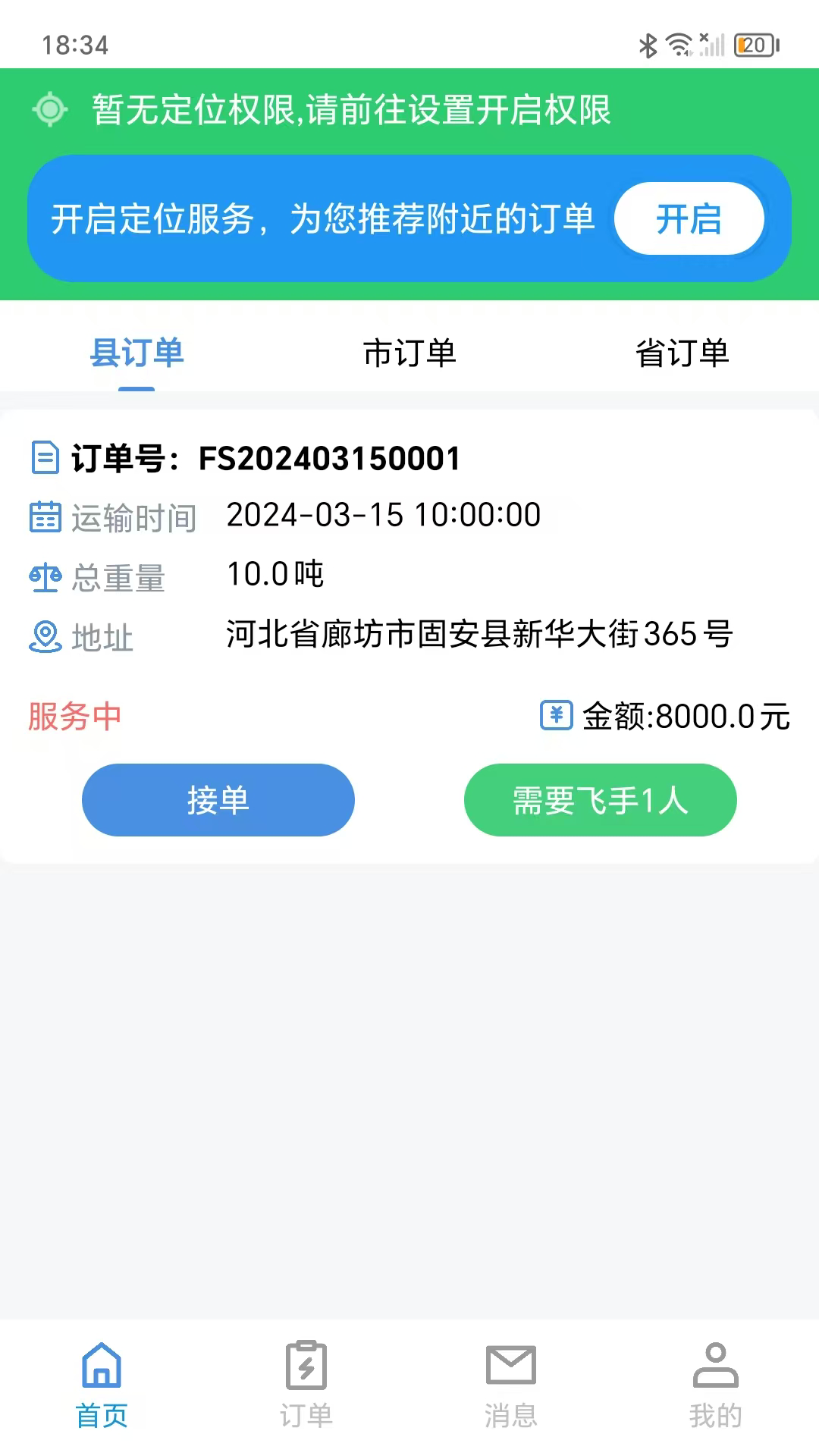
Task: Click the 服务中 status label
Action: pos(74,716)
